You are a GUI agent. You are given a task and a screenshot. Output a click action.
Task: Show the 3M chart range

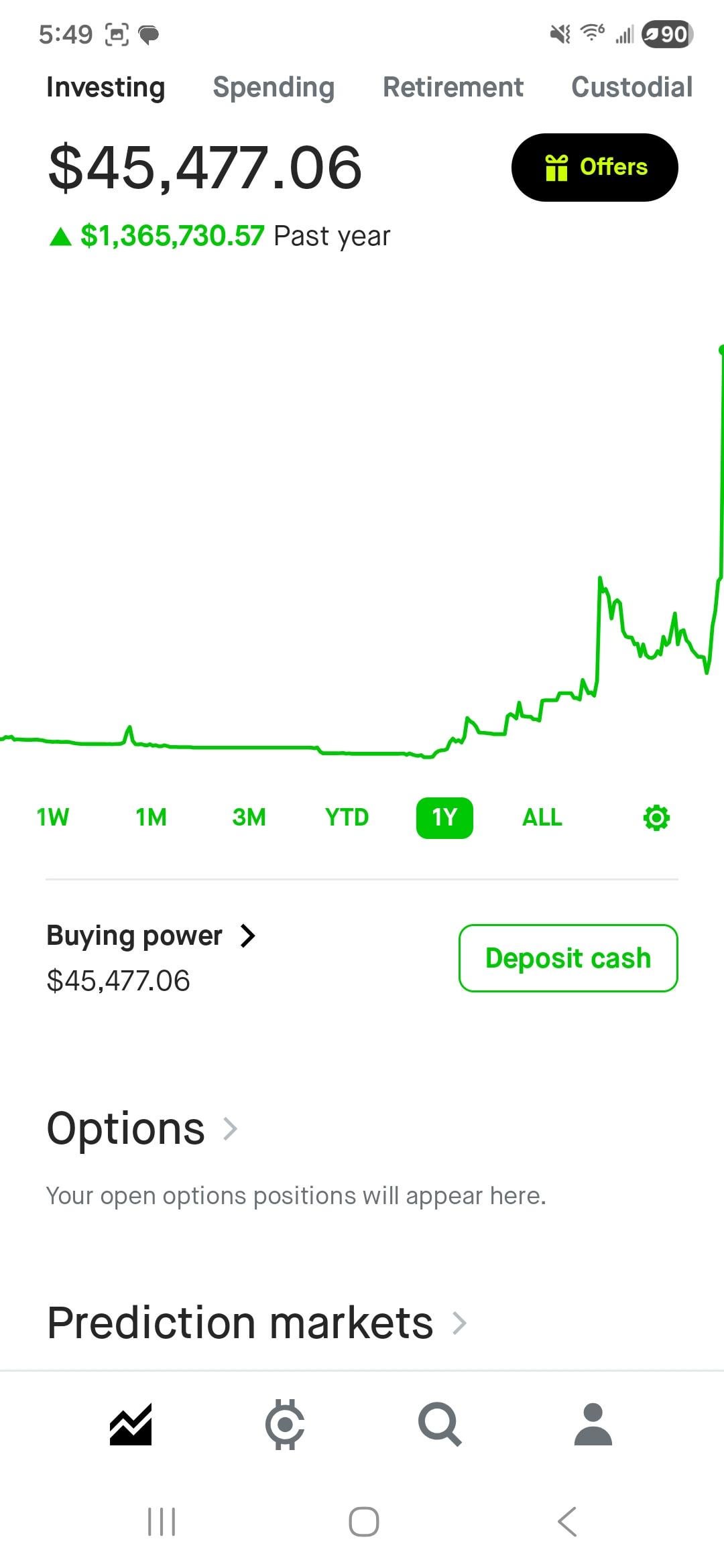pos(249,818)
